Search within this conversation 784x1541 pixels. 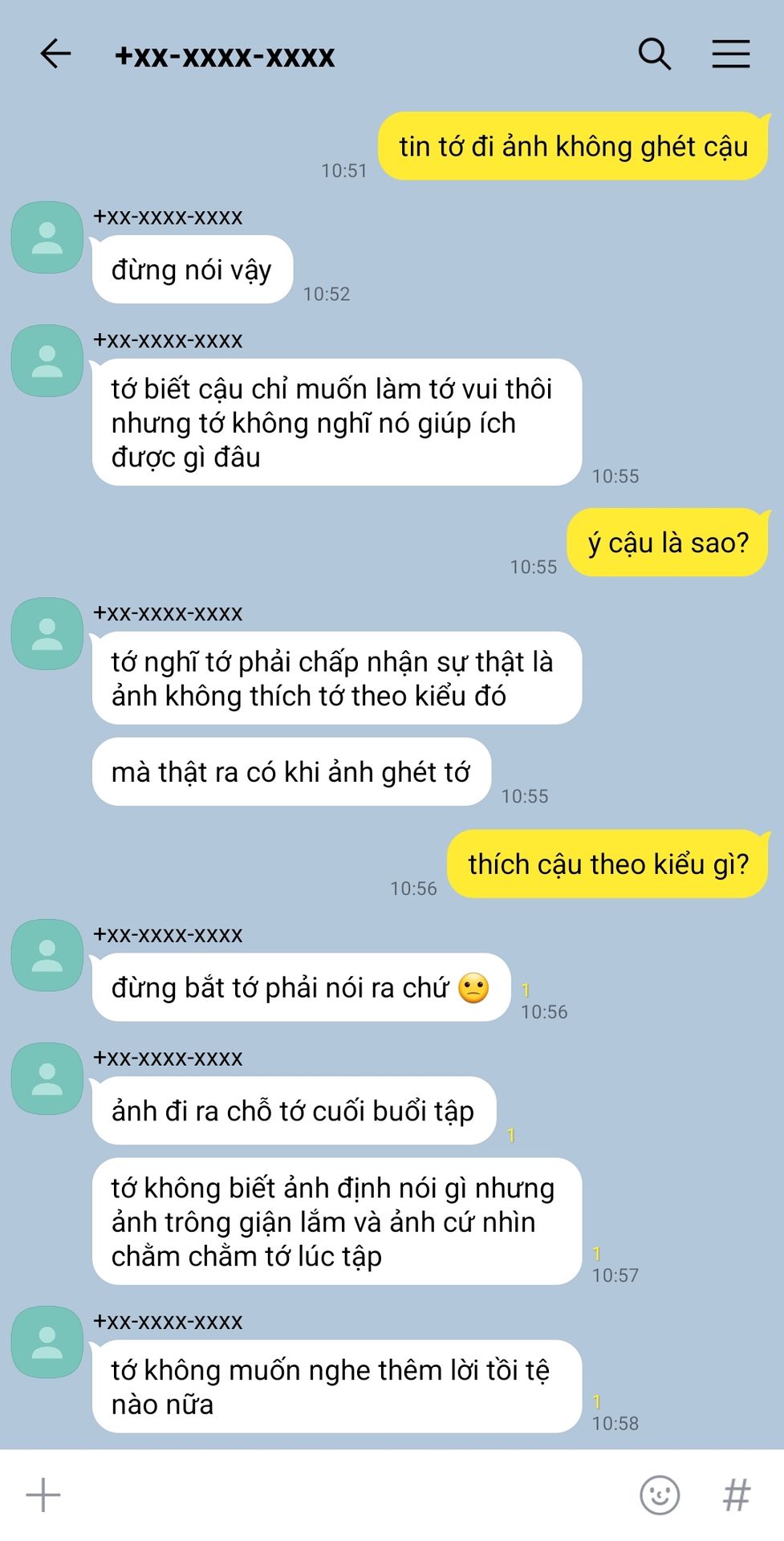pos(654,55)
